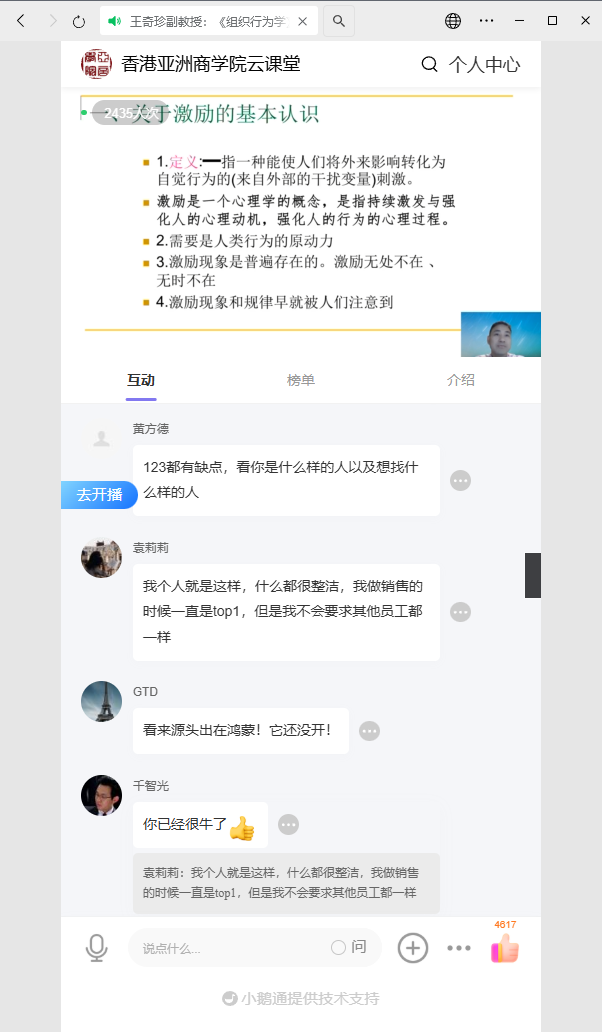Toggle the 问 question option

click(x=348, y=947)
